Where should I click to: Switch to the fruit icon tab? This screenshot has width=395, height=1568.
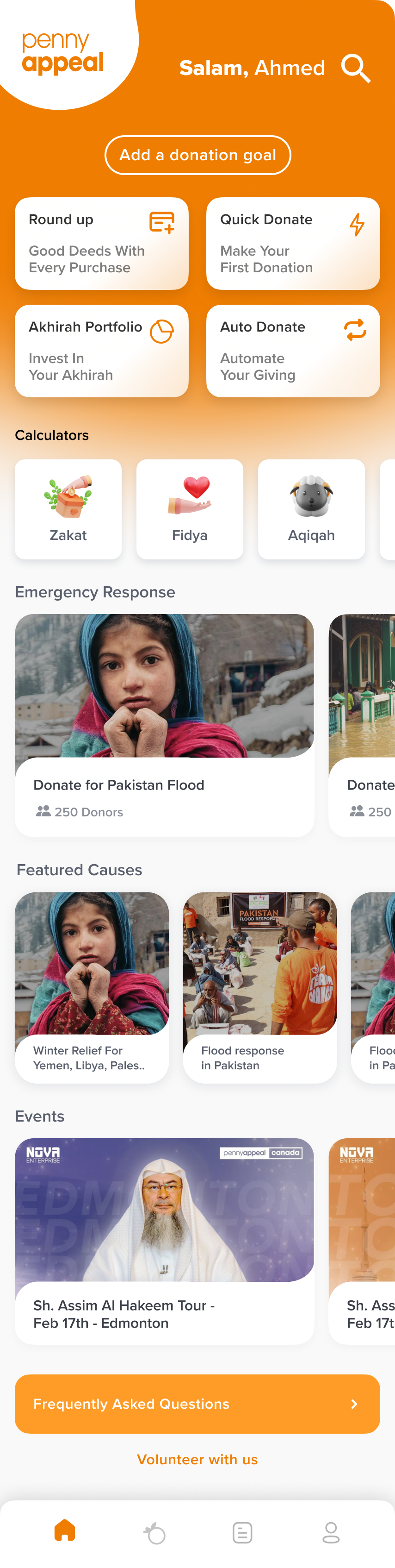[x=154, y=1533]
